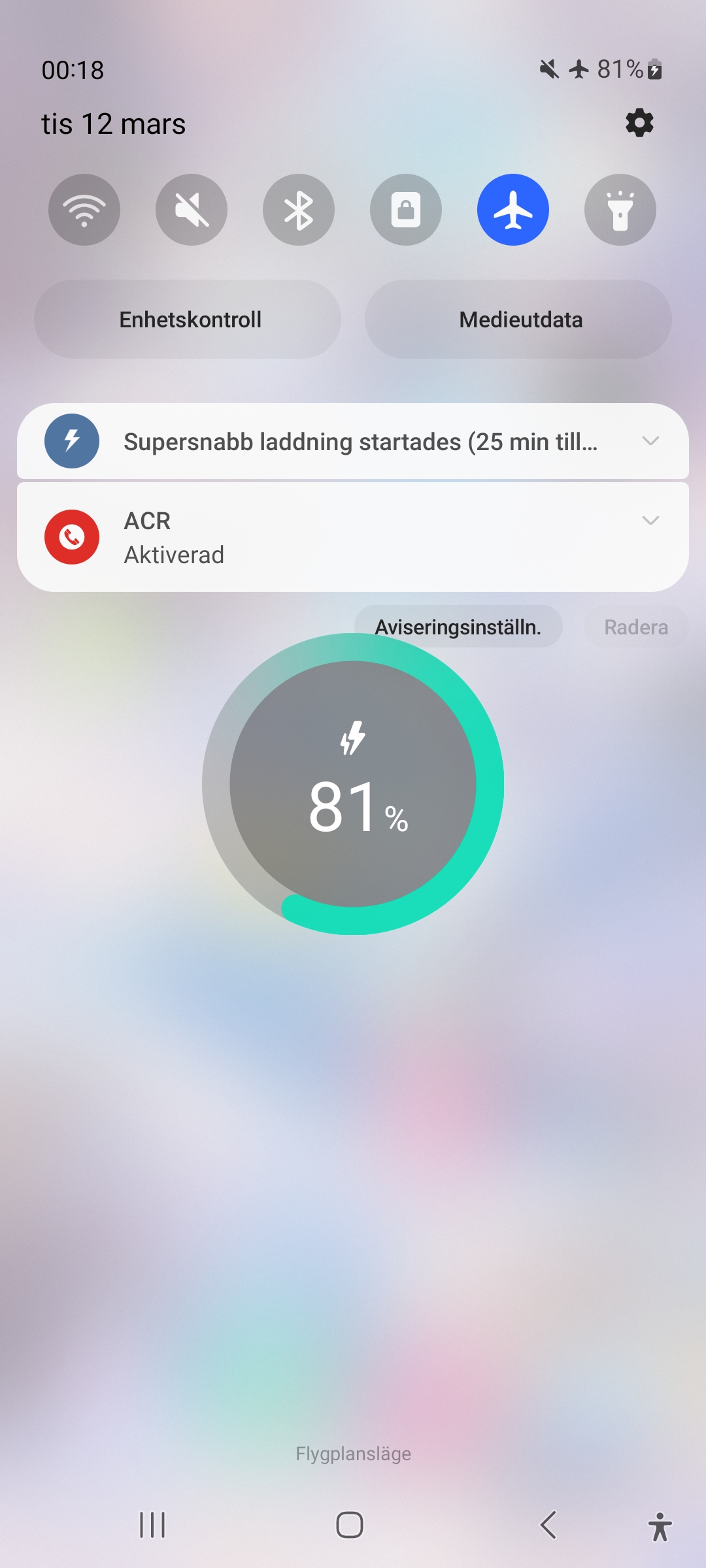Screen dimensions: 706x1568
Task: Open Aviseringsinställn. settings
Action: 458,627
